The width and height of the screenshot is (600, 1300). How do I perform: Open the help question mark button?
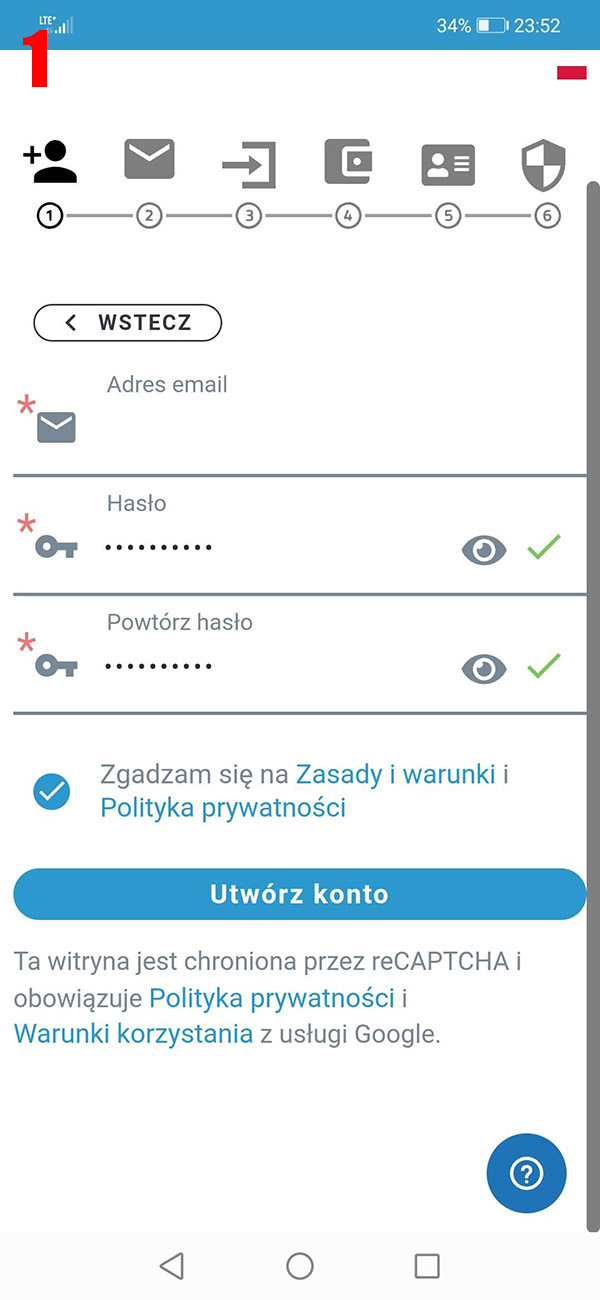coord(526,1174)
